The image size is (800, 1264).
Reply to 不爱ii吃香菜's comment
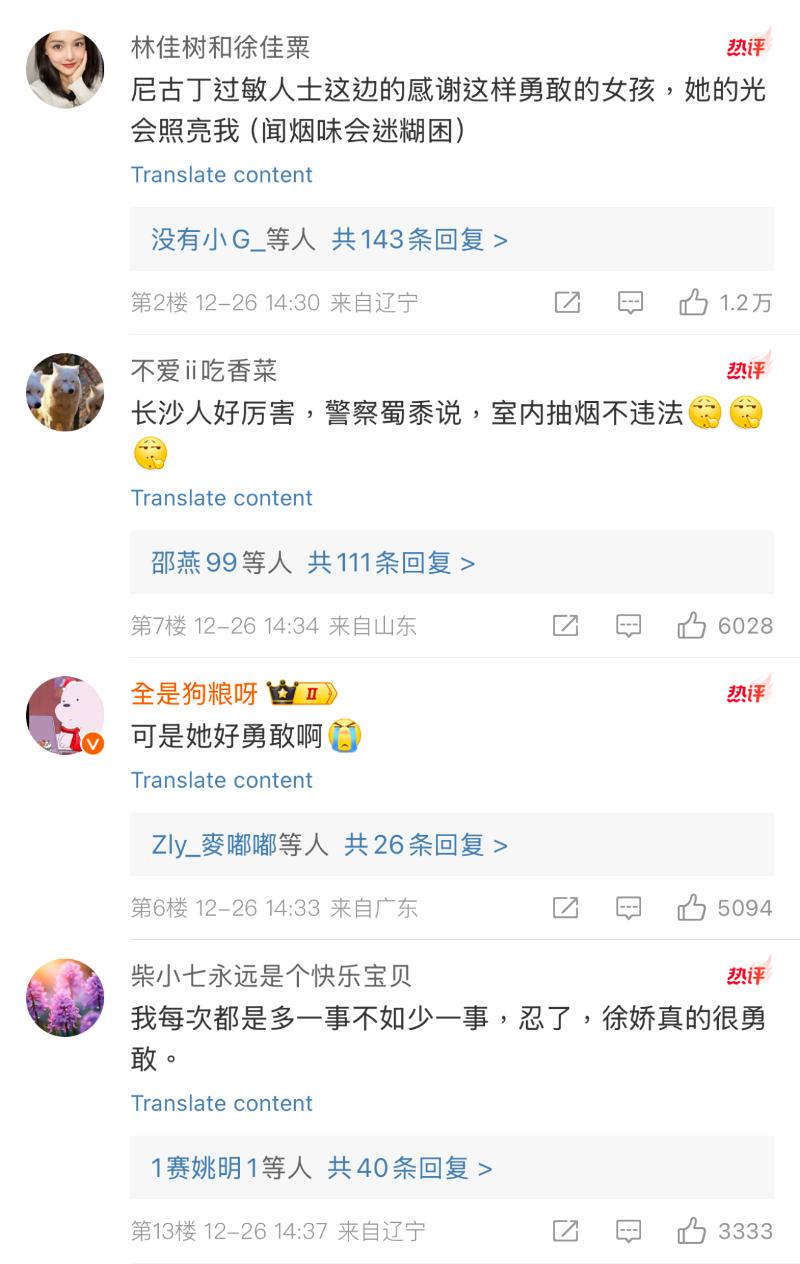point(628,626)
